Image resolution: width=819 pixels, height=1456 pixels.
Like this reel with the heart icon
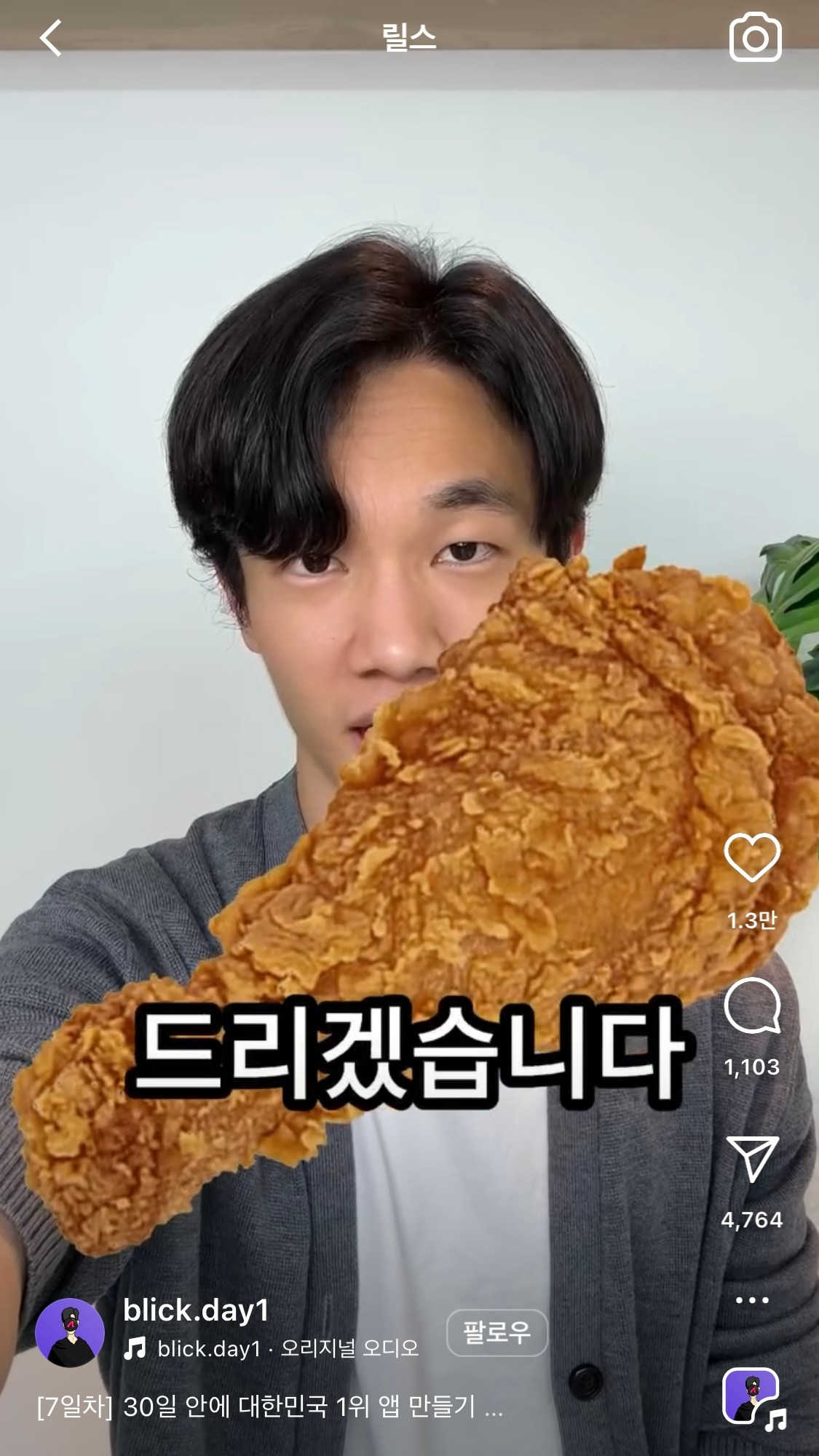click(x=752, y=858)
